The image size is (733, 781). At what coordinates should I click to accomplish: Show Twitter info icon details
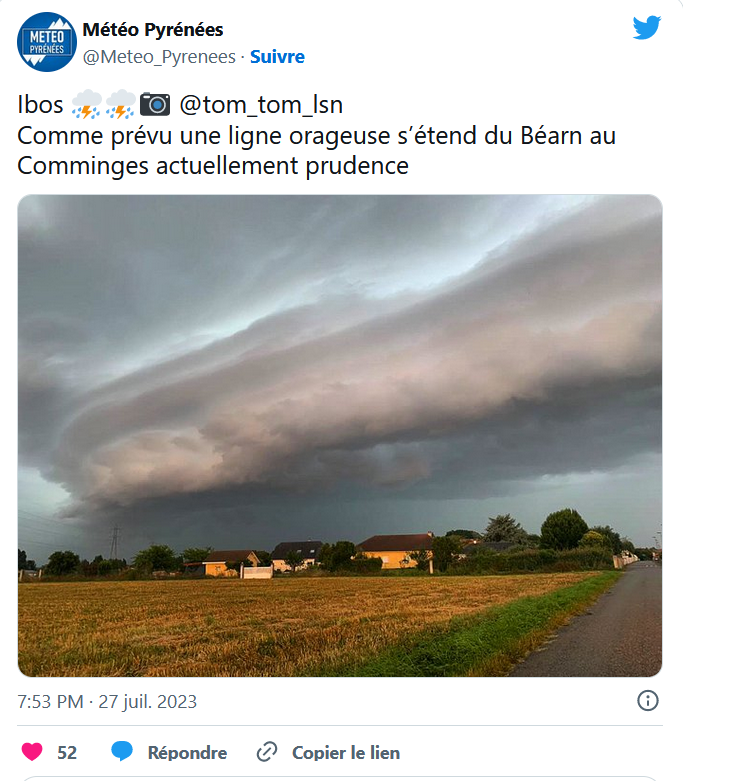click(x=648, y=701)
